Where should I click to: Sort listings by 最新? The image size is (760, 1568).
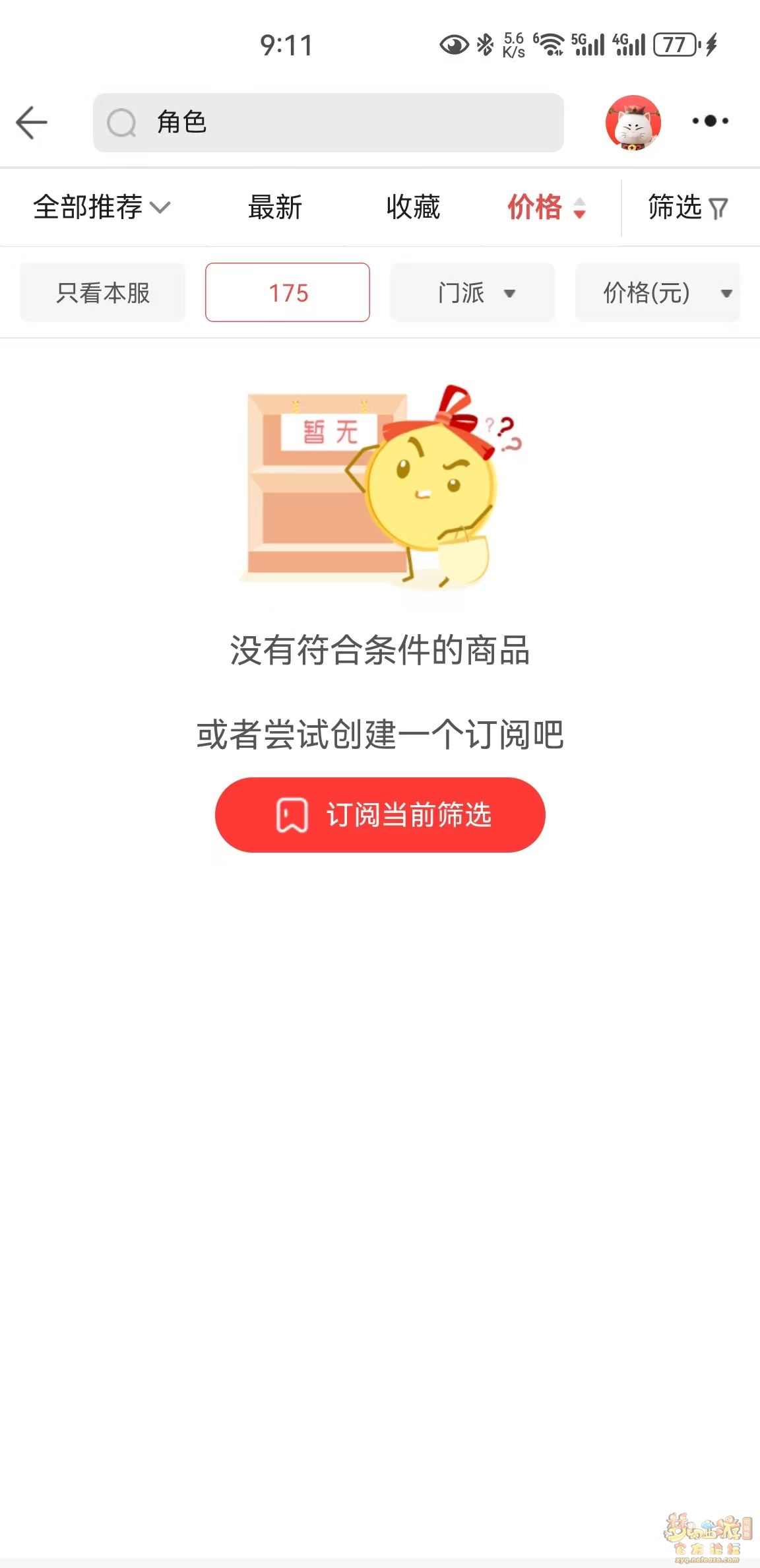[x=274, y=207]
